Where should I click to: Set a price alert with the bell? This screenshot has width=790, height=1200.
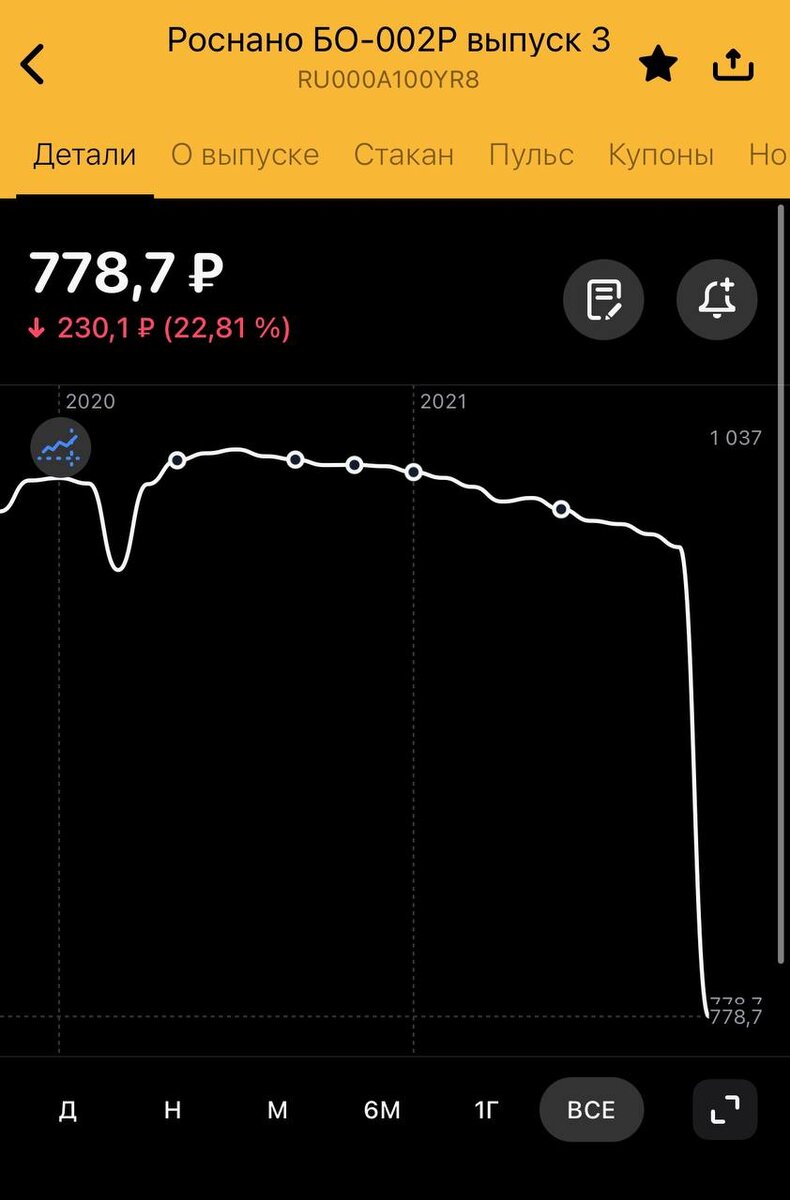coord(717,298)
